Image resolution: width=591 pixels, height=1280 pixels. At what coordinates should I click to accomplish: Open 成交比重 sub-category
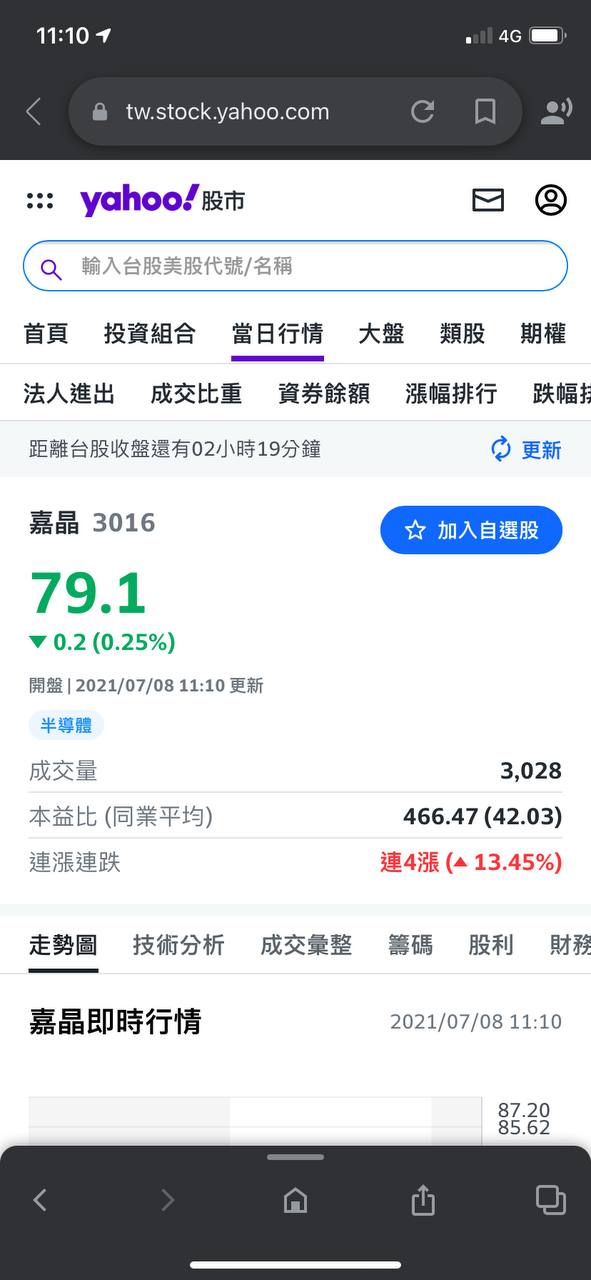(x=196, y=394)
